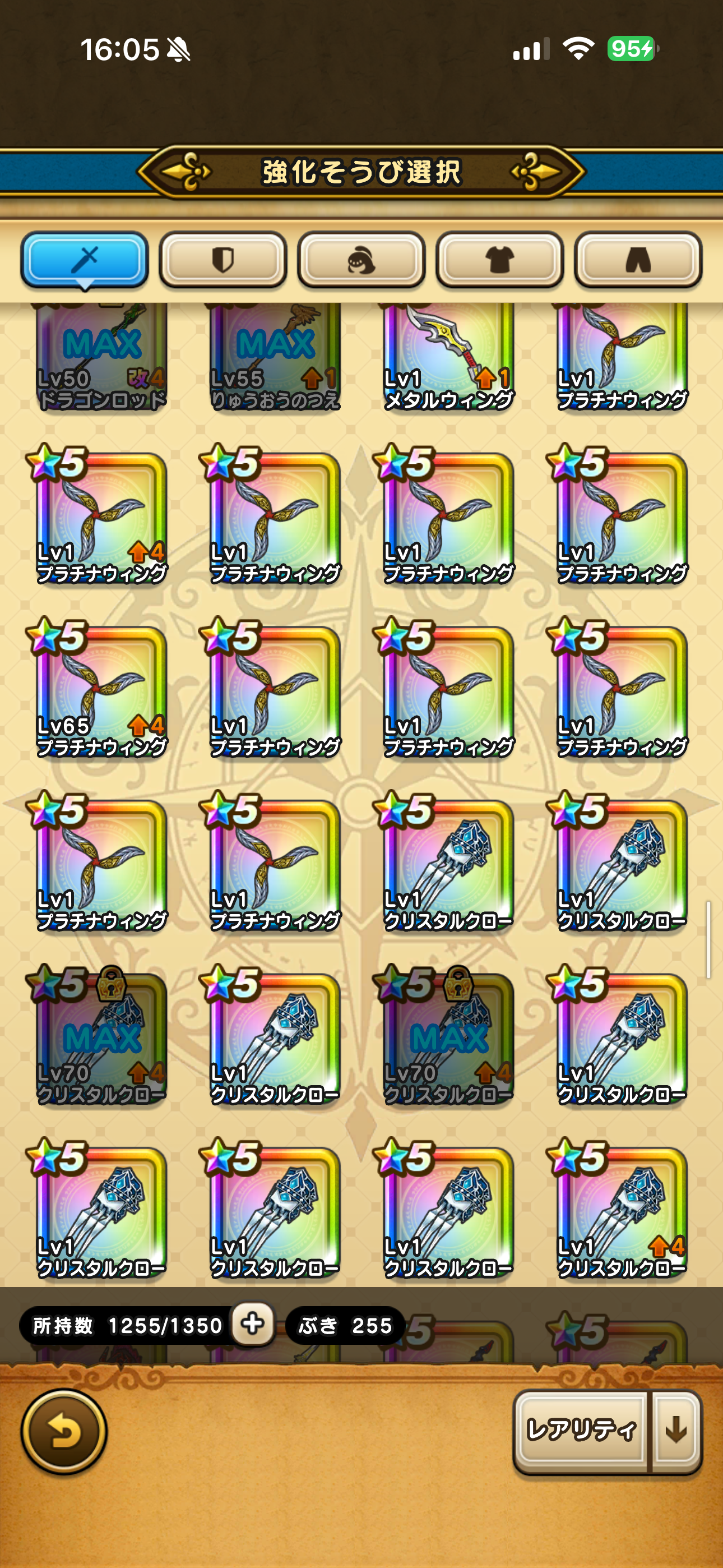Switch to the shirt armor tab

pyautogui.click(x=499, y=260)
